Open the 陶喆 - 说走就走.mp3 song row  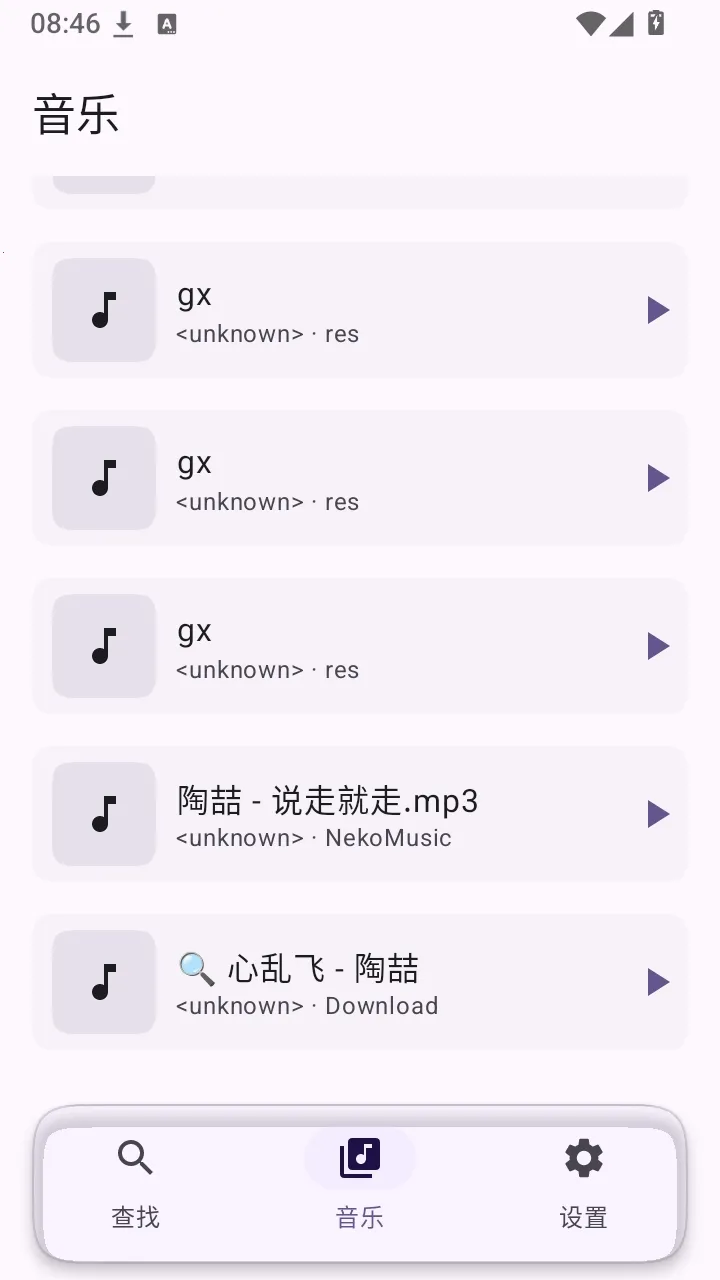click(x=360, y=814)
